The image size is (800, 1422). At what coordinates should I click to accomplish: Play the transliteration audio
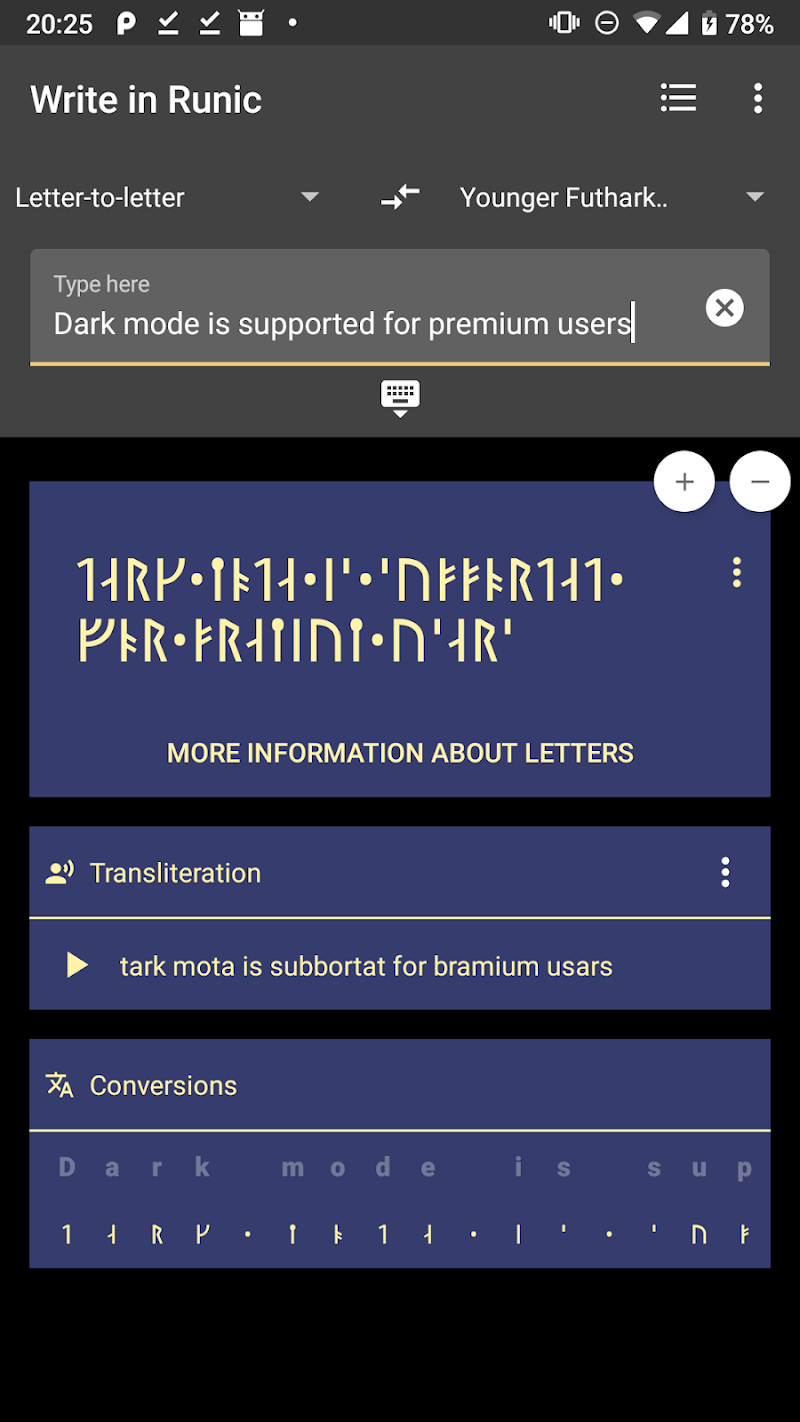coord(77,966)
